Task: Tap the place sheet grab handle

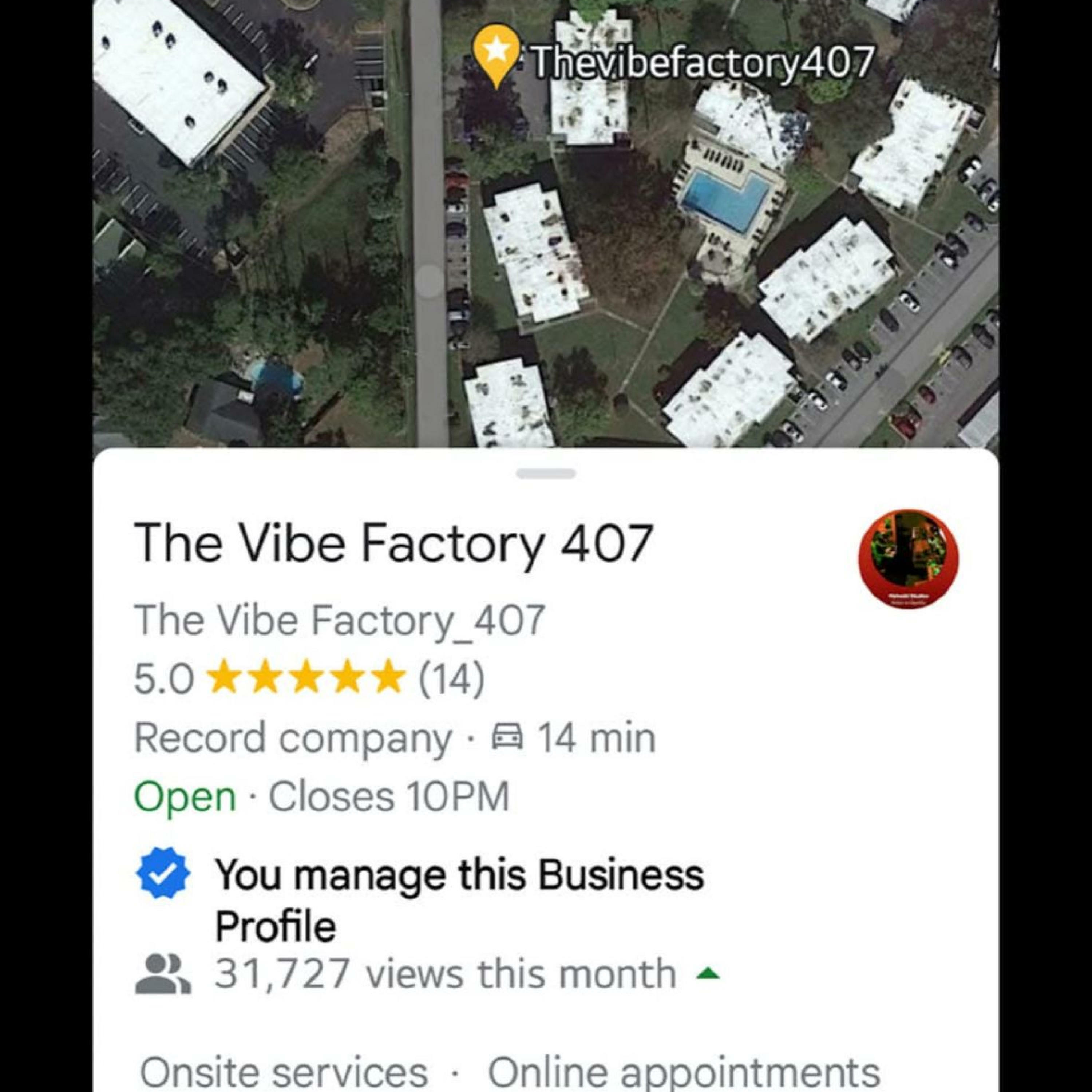Action: pos(545,474)
